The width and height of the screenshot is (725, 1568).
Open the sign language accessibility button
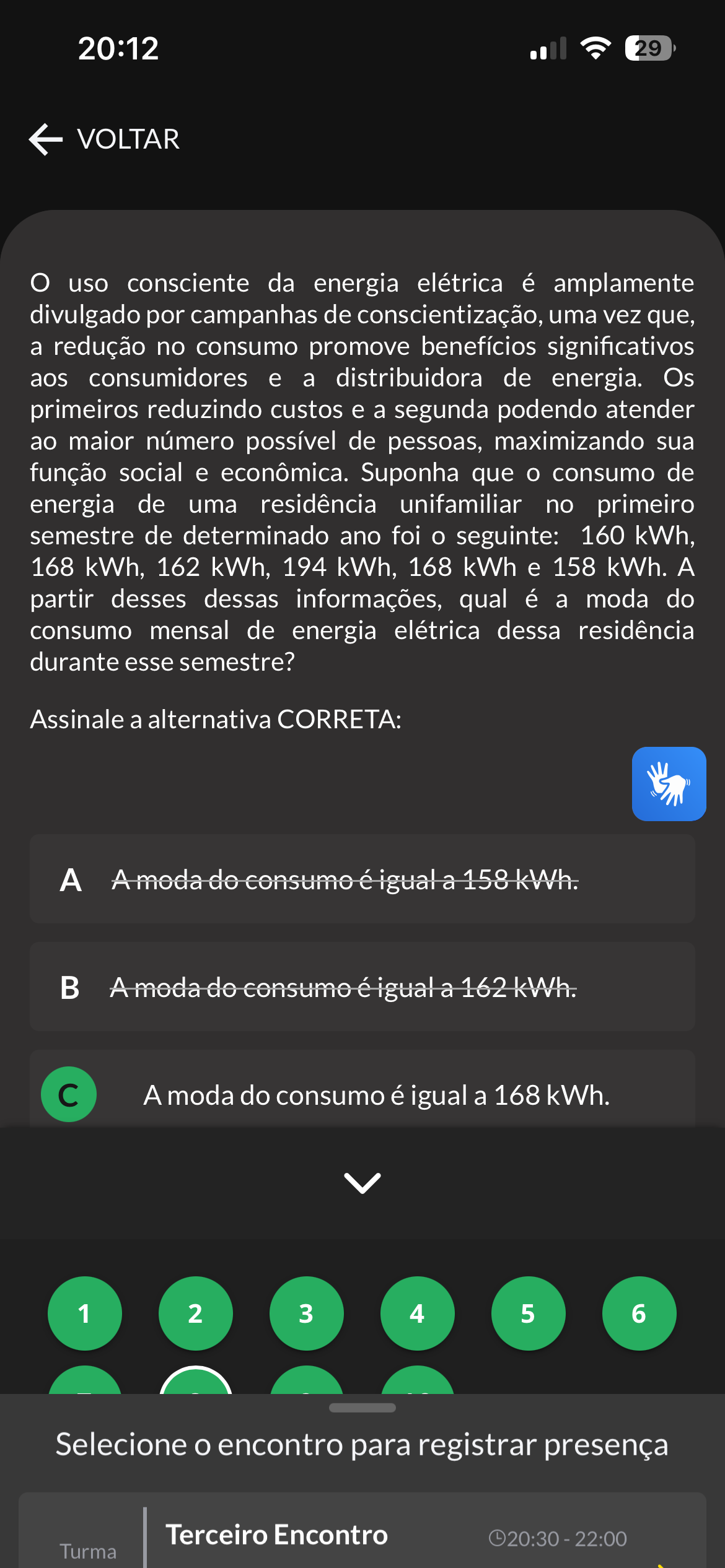(669, 783)
